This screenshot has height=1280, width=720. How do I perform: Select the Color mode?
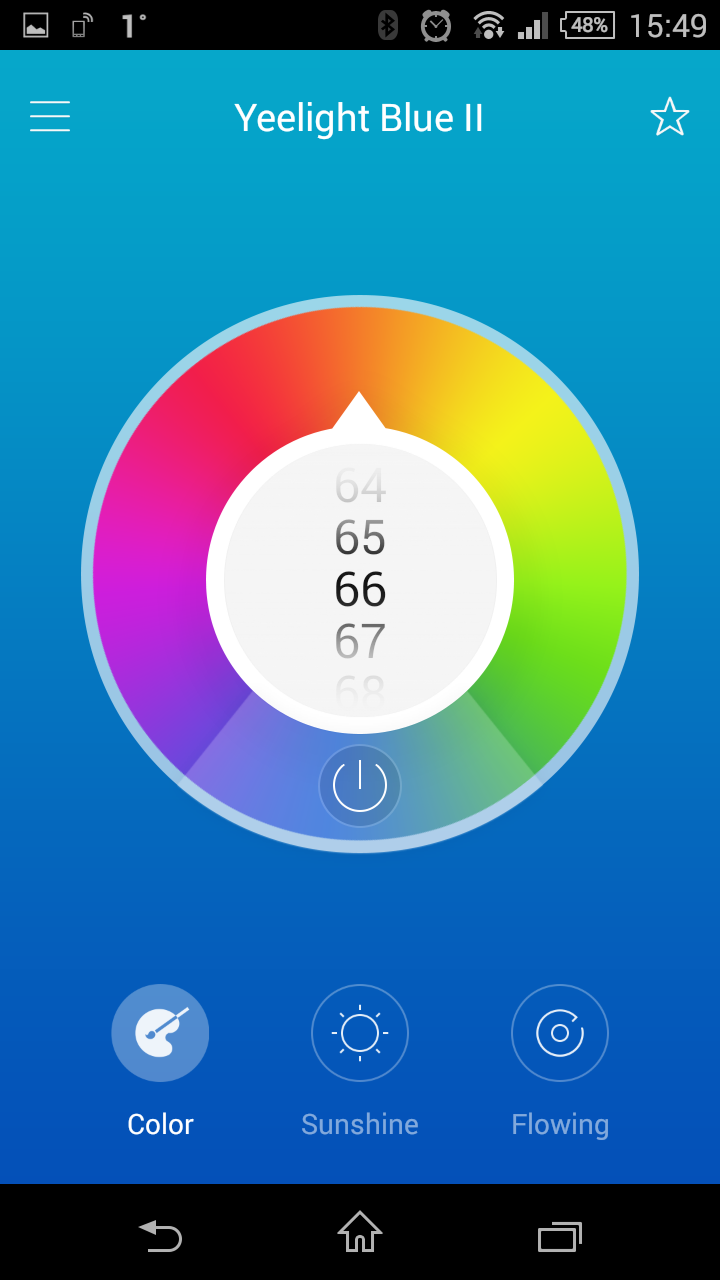[160, 1034]
